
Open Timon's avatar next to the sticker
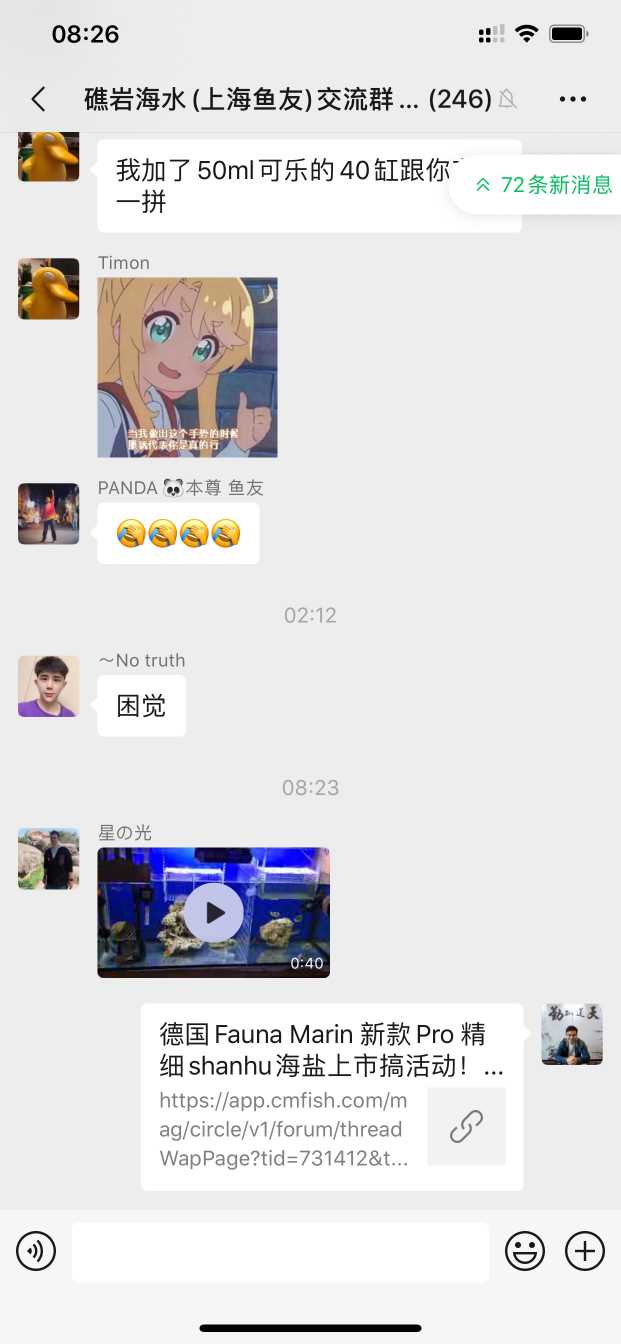(48, 289)
